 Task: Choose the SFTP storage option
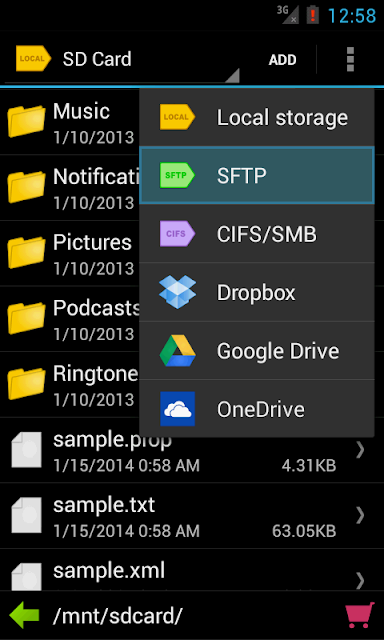coord(257,176)
